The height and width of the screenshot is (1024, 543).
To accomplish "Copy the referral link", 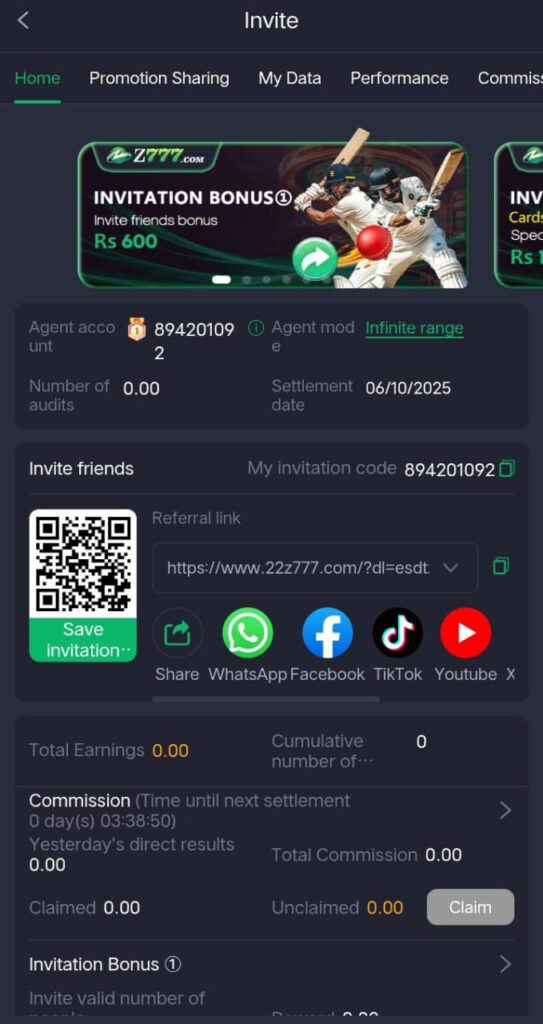I will point(501,566).
